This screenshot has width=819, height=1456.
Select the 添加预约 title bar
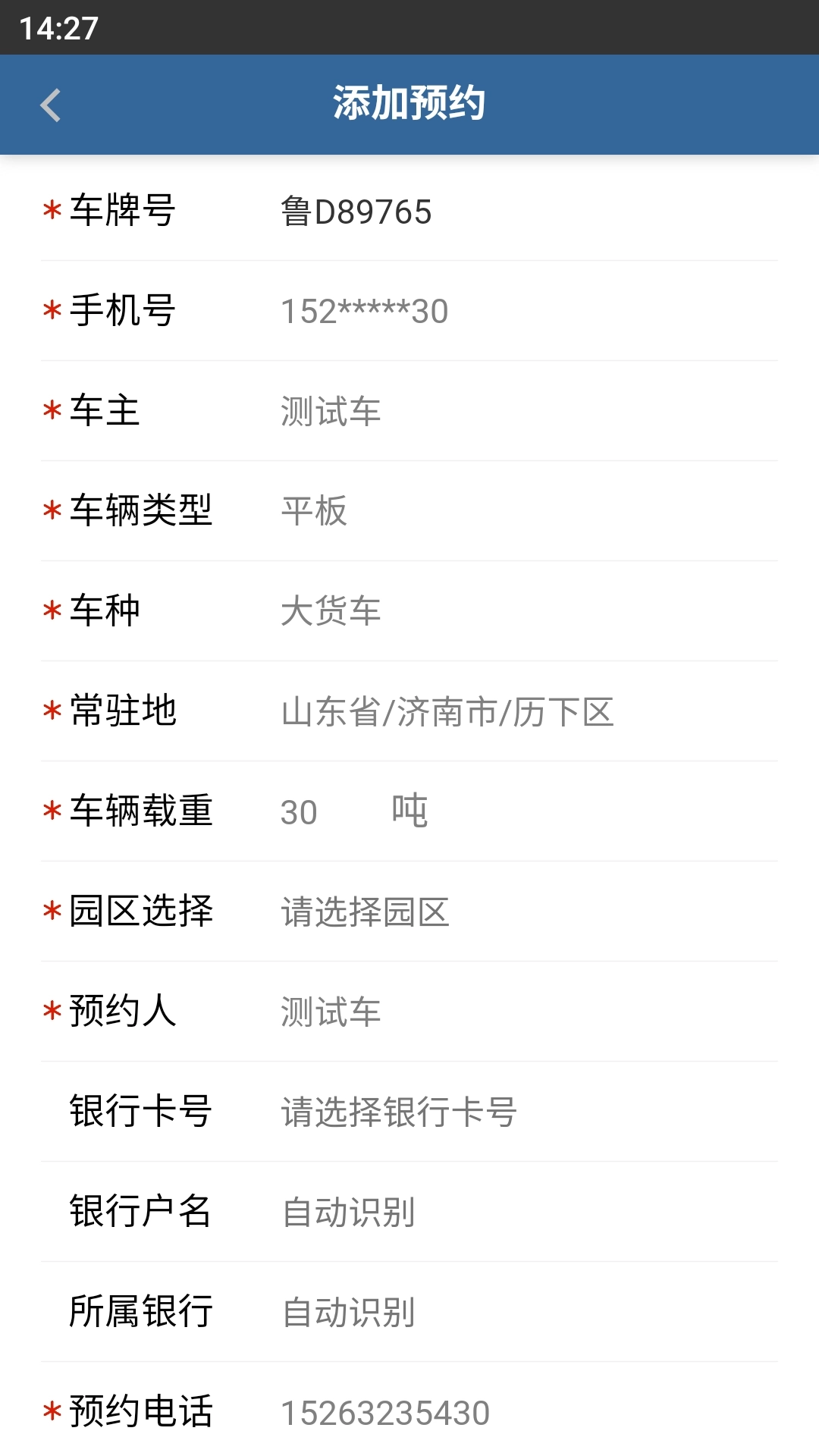click(409, 105)
